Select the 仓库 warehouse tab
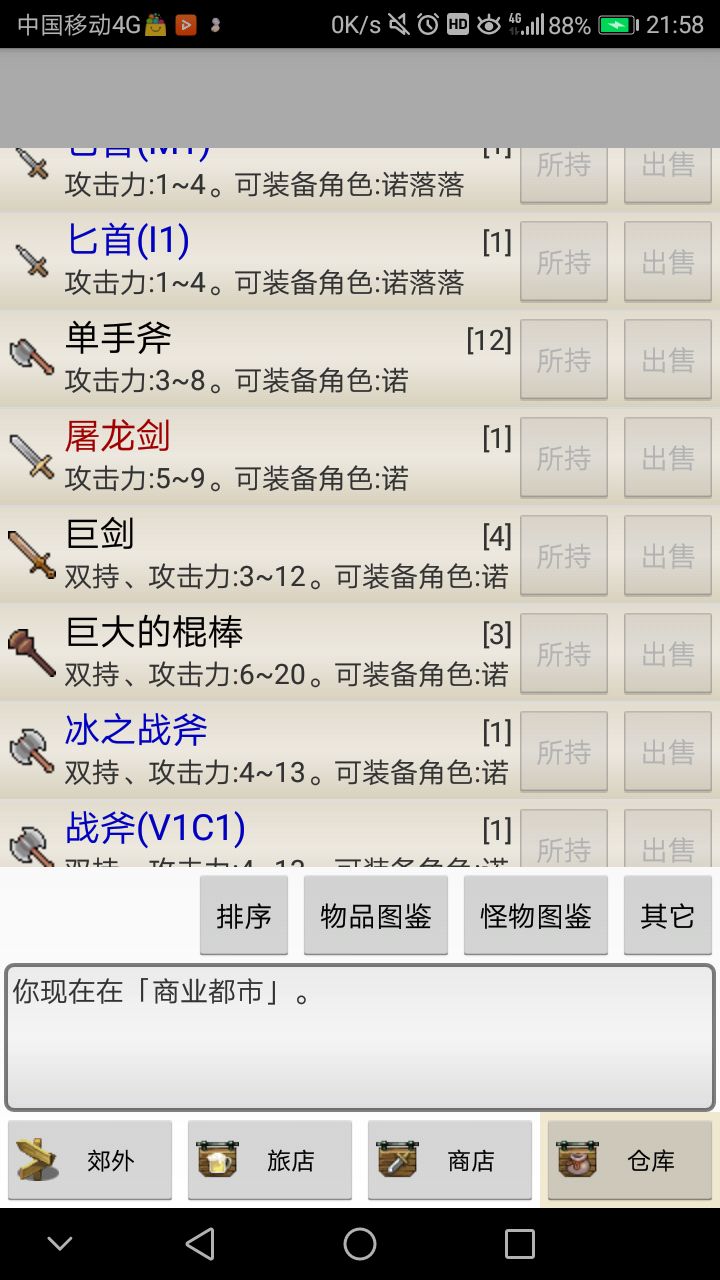The image size is (720, 1280). coord(630,1160)
